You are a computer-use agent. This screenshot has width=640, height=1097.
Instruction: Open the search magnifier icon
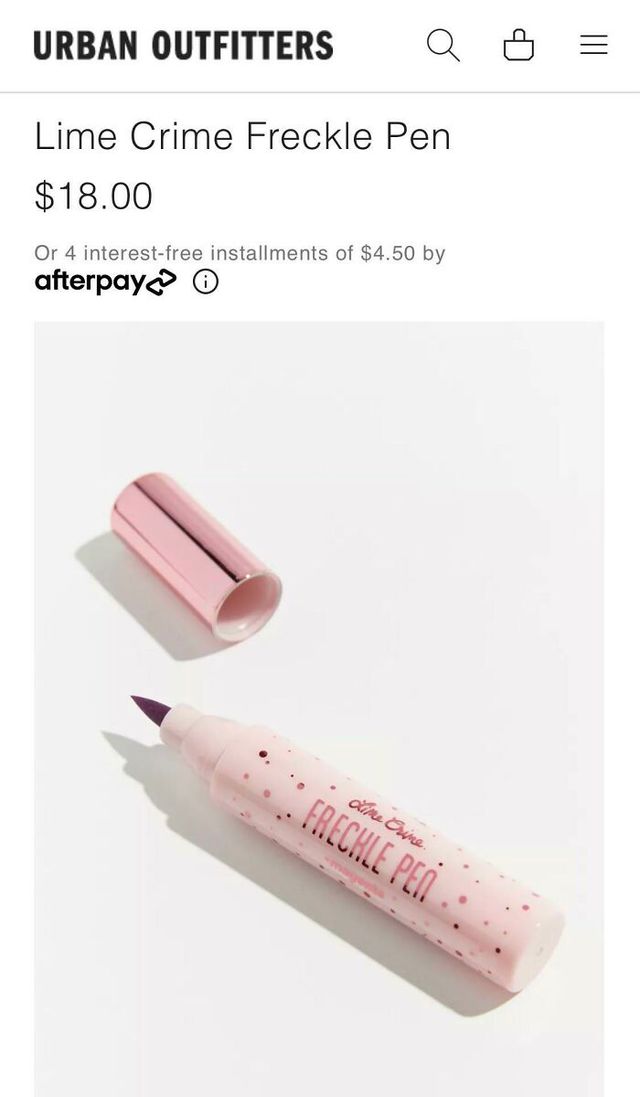[443, 45]
